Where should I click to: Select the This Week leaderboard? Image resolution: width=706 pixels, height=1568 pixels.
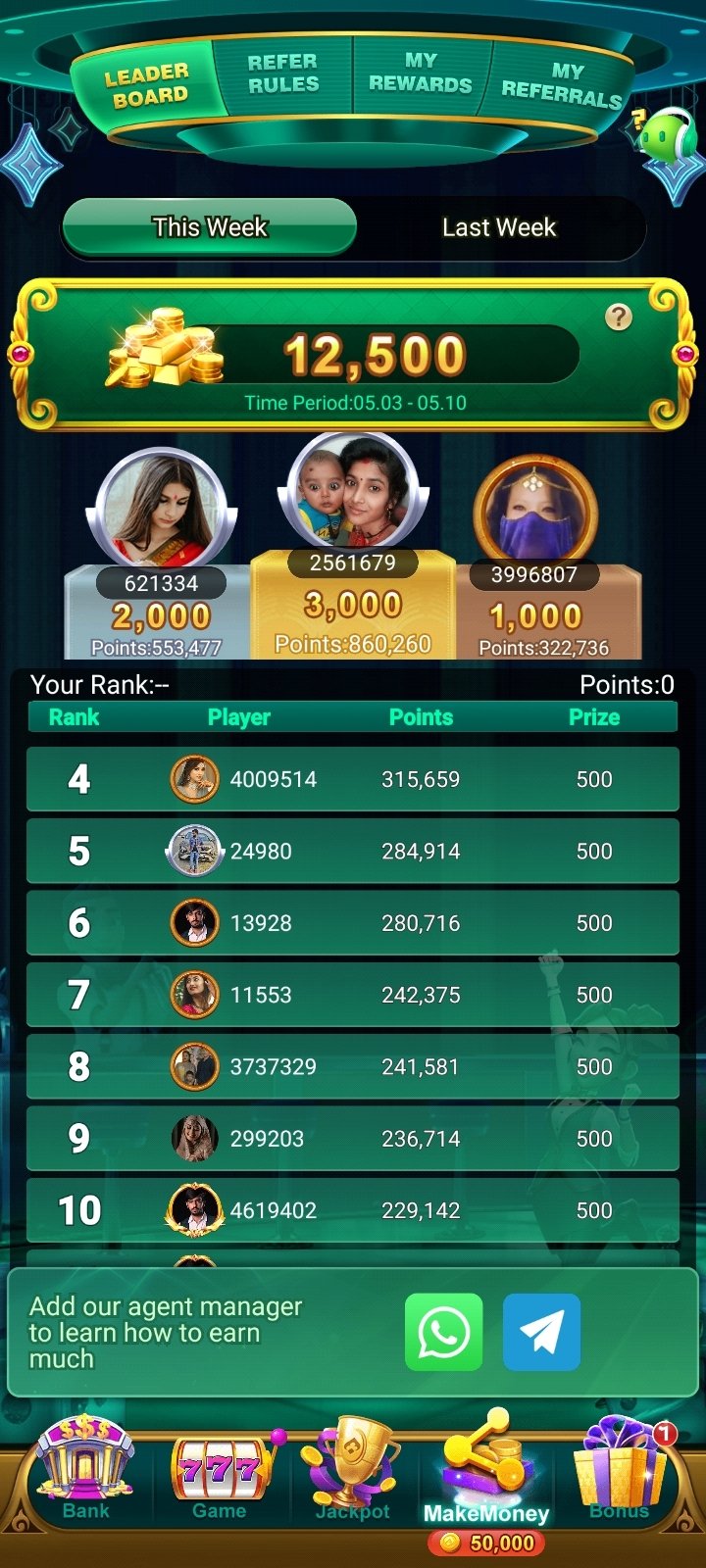tap(210, 227)
